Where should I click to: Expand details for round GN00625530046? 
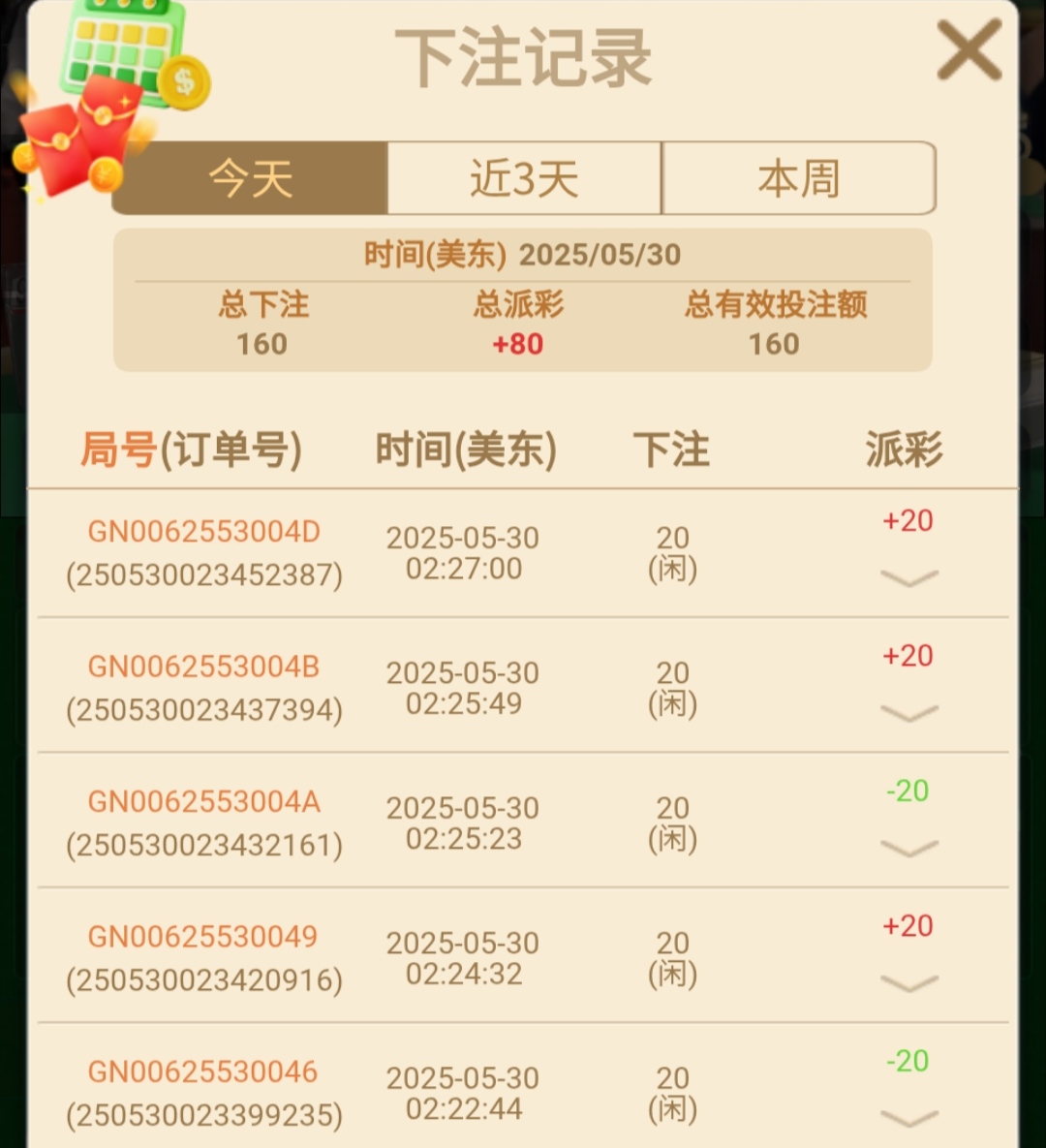click(x=908, y=1119)
